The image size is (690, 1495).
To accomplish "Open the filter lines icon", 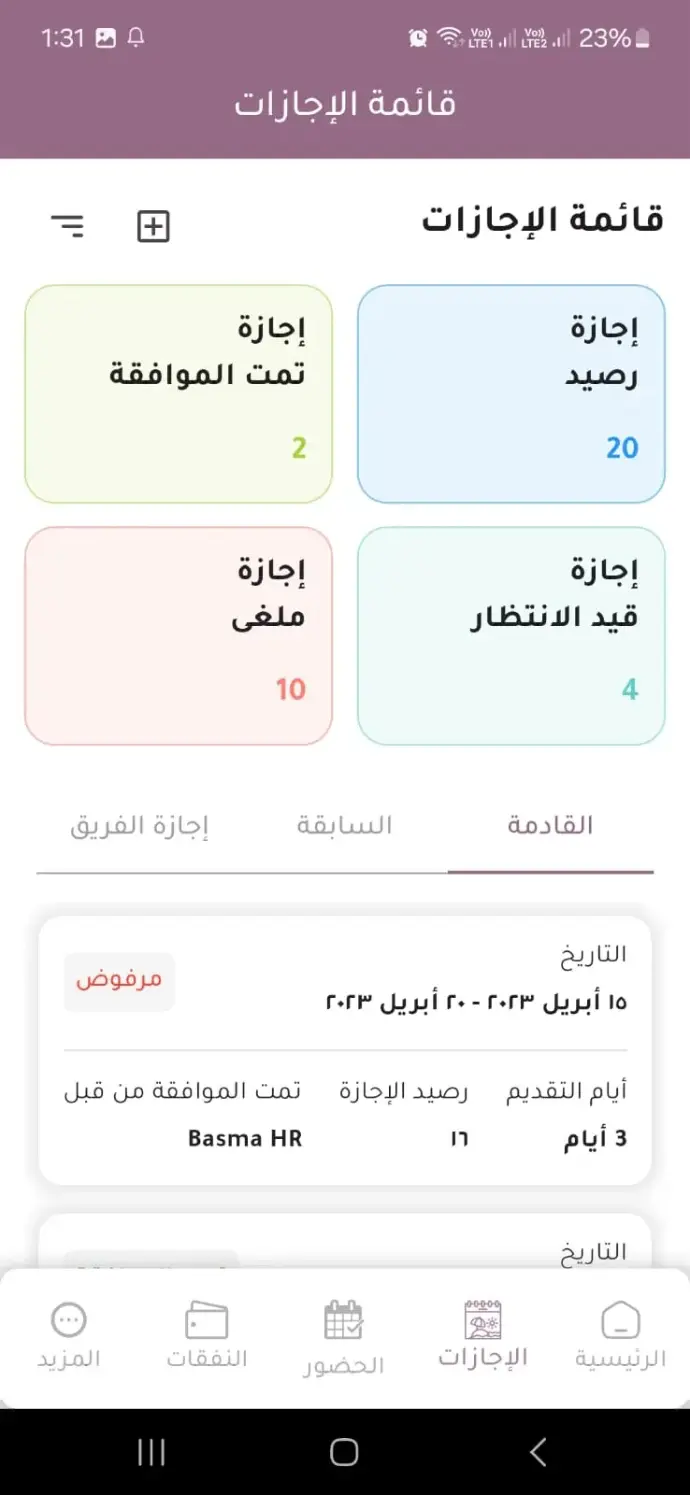I will (68, 226).
